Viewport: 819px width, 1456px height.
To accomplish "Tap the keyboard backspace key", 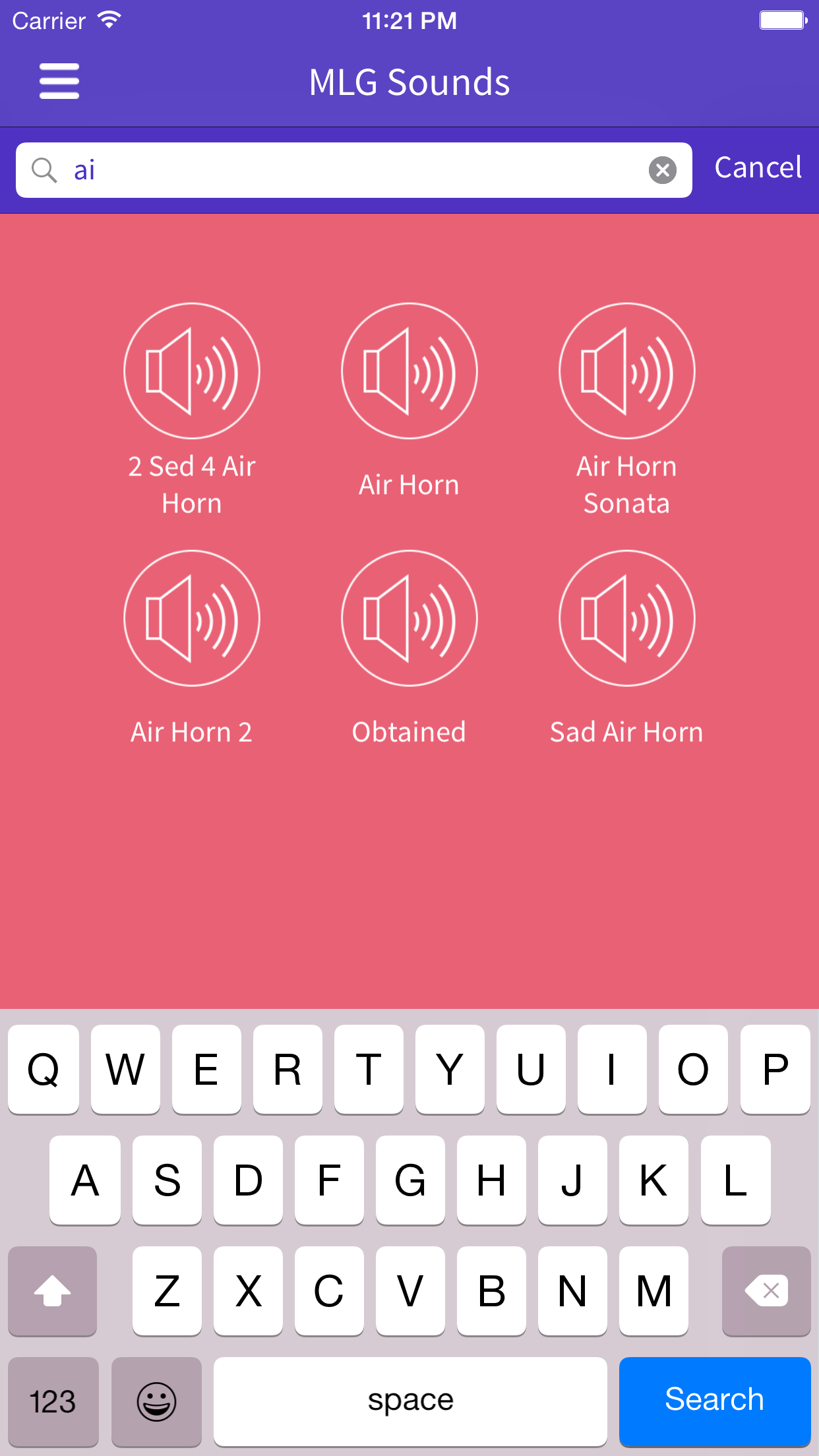I will pos(766,1290).
